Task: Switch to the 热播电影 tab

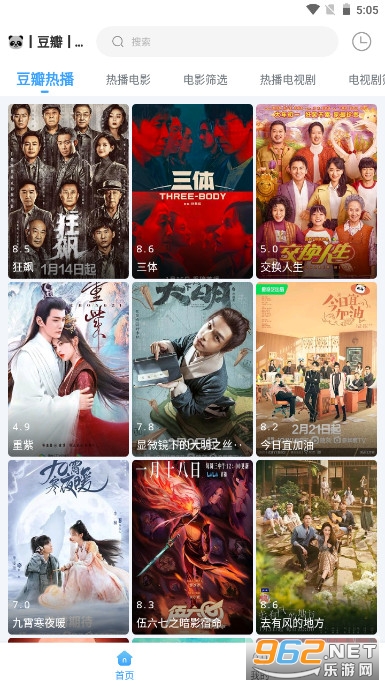Action: tap(128, 80)
